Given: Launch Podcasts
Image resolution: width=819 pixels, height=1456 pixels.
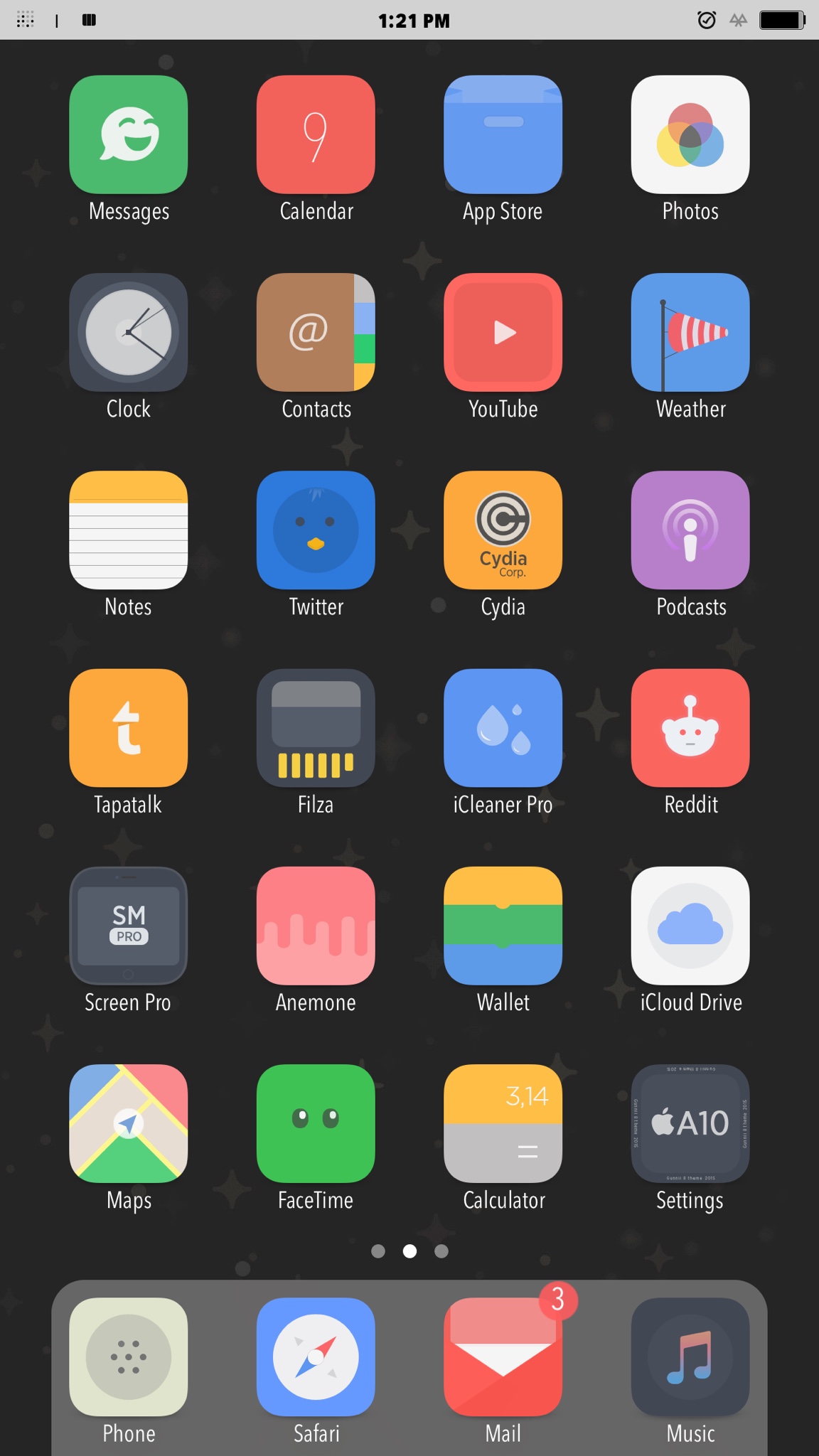Looking at the screenshot, I should (x=690, y=530).
